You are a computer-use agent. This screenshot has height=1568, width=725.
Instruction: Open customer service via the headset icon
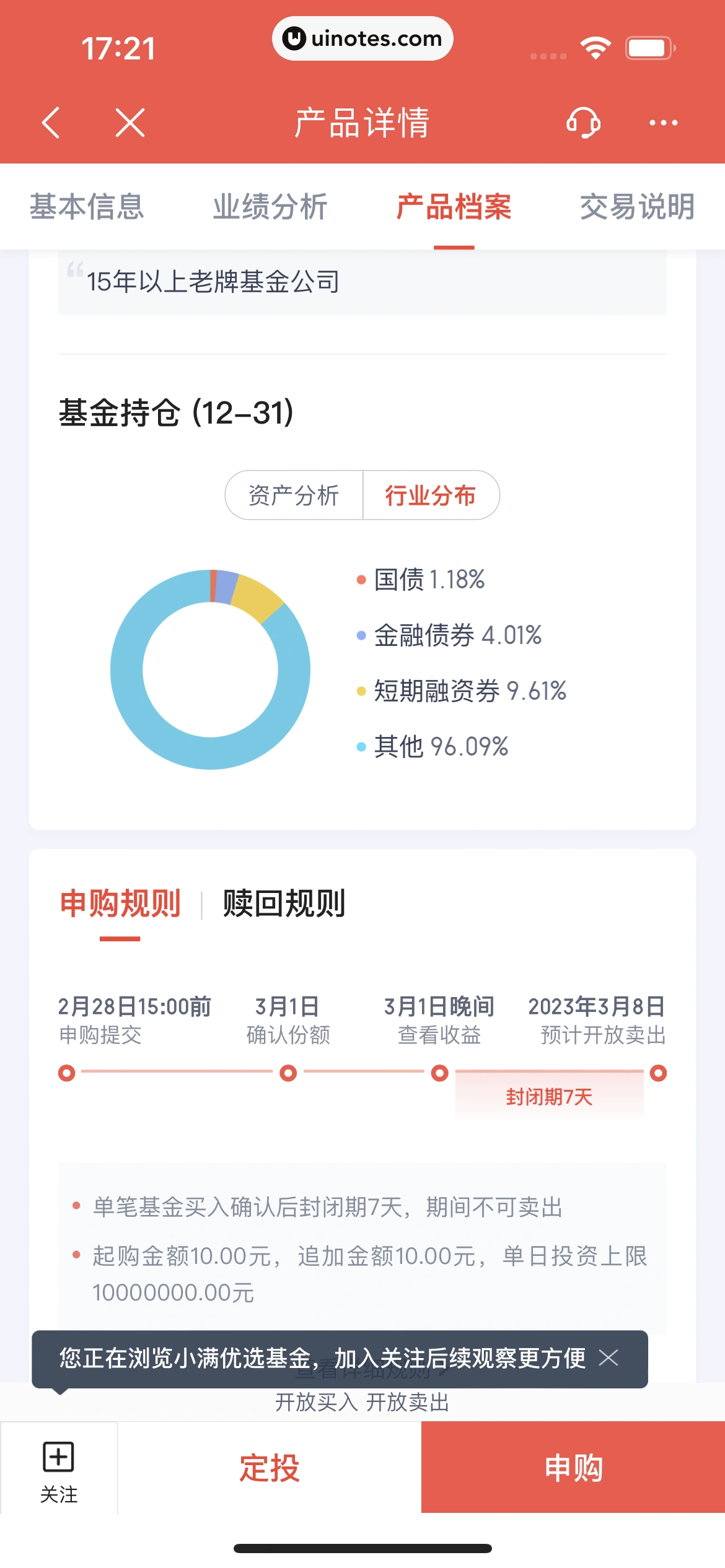583,123
